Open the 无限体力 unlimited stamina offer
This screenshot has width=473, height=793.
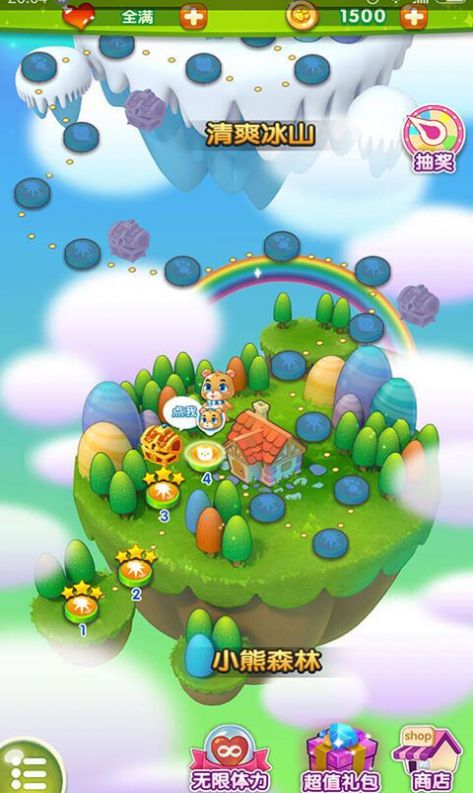pyautogui.click(x=230, y=759)
